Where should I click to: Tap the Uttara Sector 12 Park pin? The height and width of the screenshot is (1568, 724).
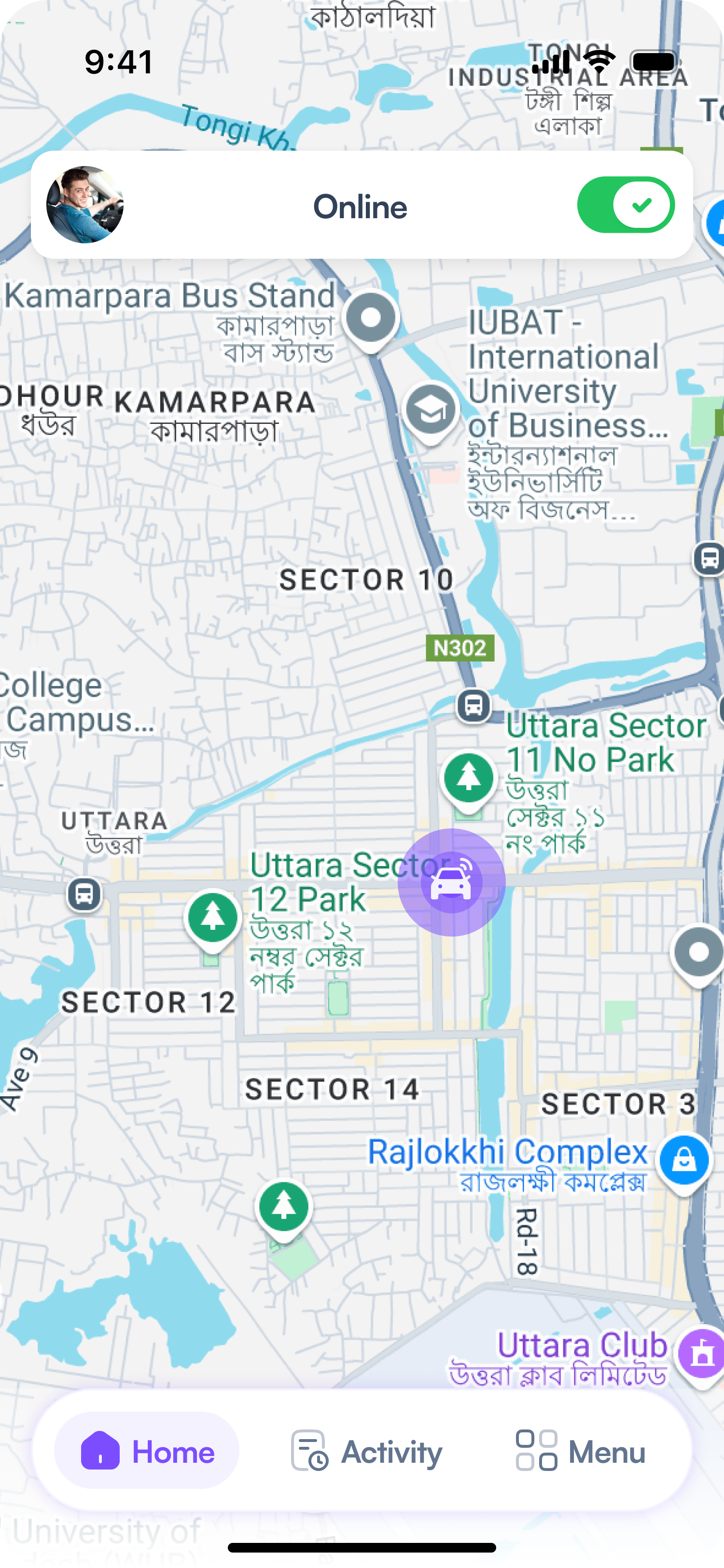tap(212, 917)
